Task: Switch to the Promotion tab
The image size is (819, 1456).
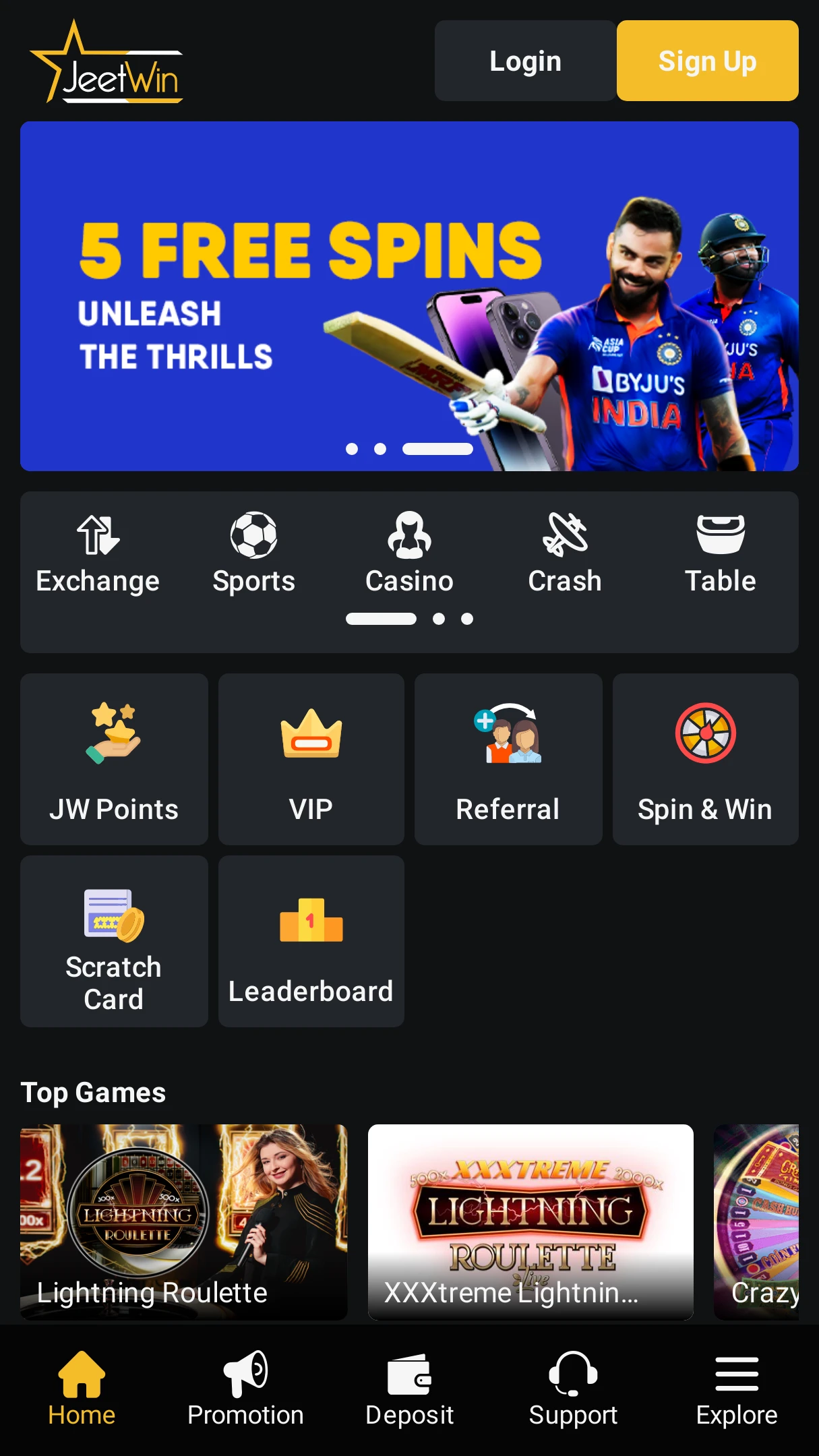Action: 245,1389
